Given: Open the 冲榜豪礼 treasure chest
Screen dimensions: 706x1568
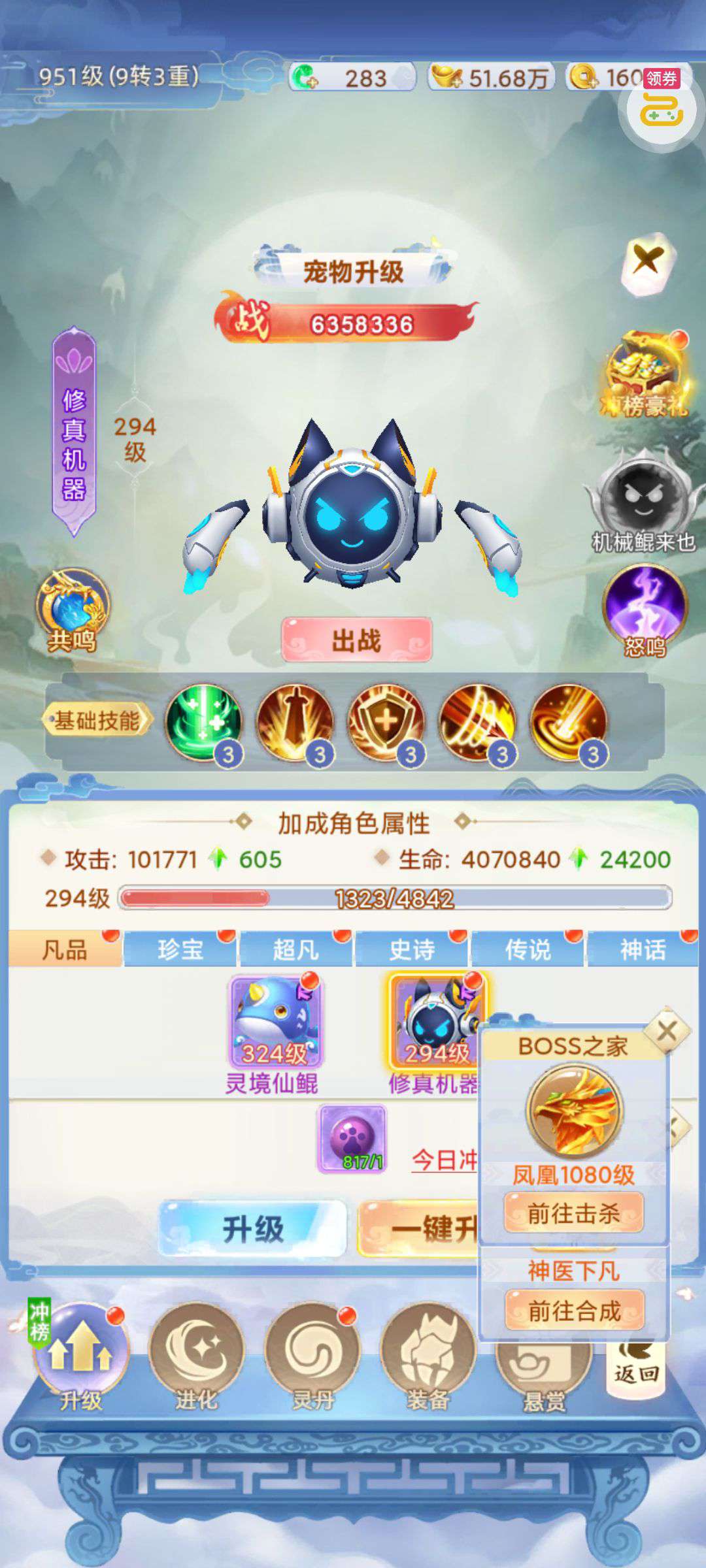Looking at the screenshot, I should pyautogui.click(x=645, y=375).
